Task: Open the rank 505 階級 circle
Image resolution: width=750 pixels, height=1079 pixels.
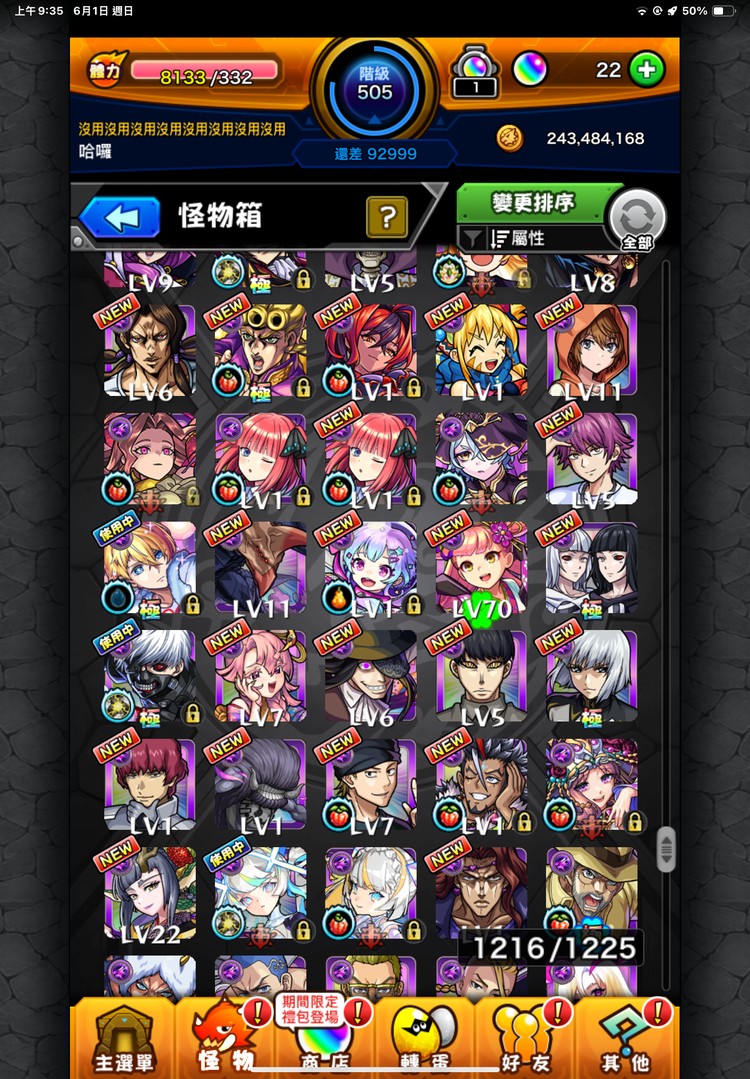Action: 375,92
